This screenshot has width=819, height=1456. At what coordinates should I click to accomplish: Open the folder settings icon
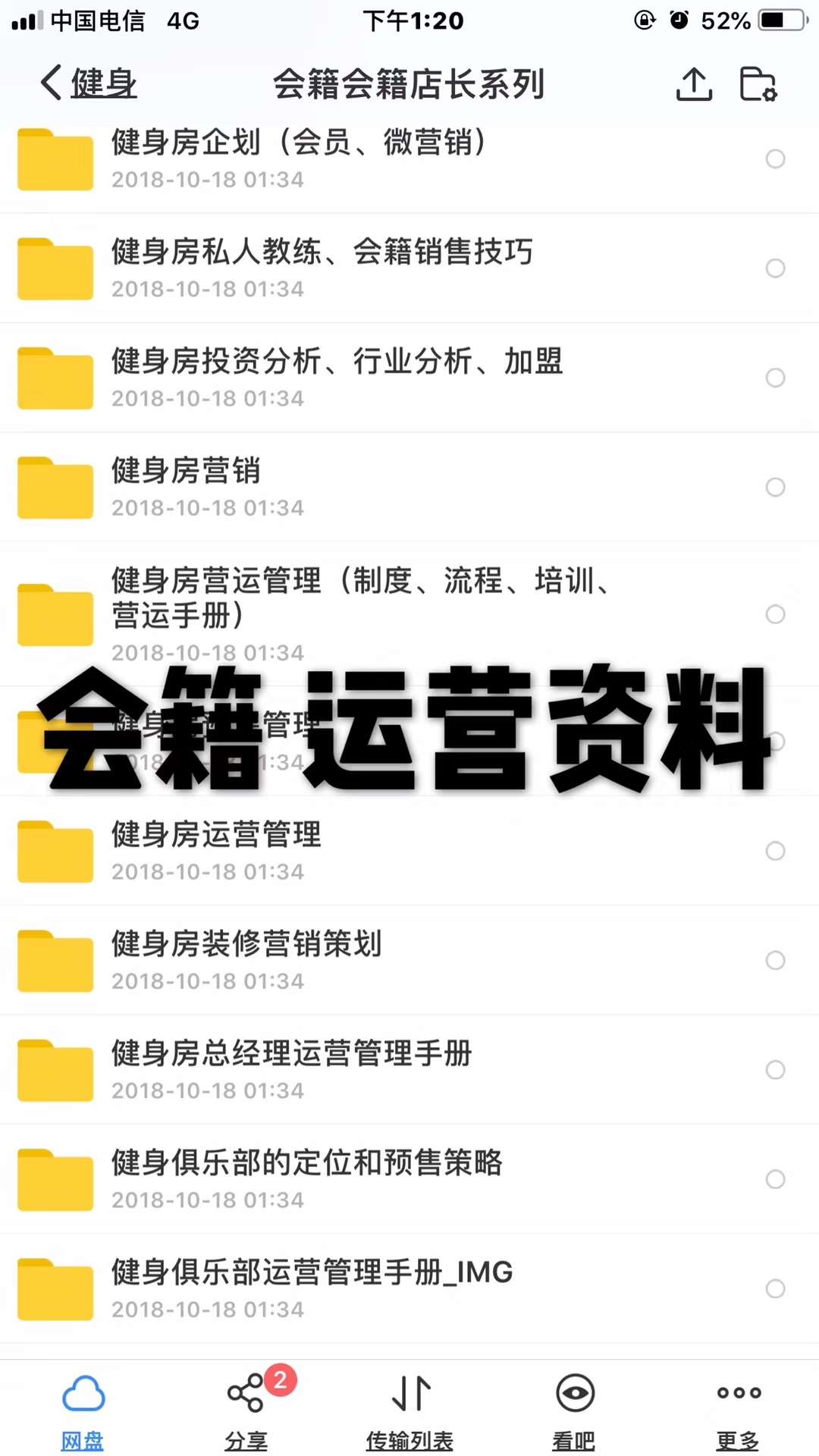pyautogui.click(x=758, y=83)
